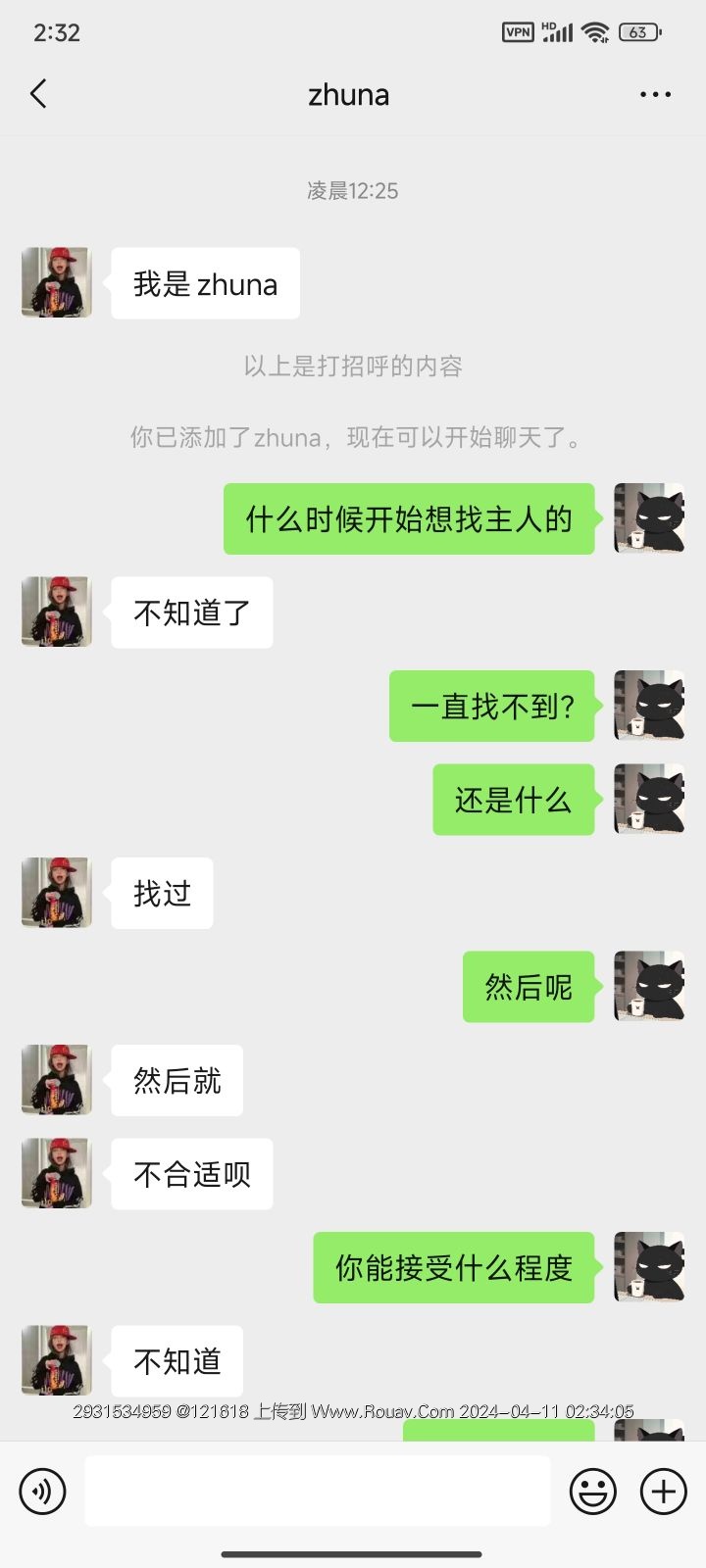Switch to voice message input
The width and height of the screenshot is (706, 1568).
click(42, 1492)
